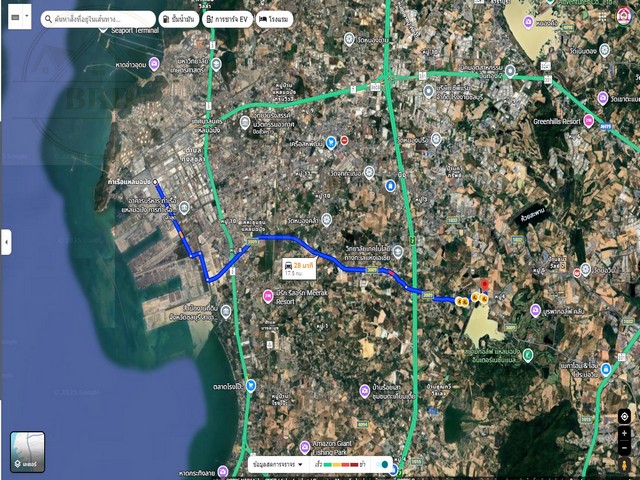Switch map type with the layers thumbnail

point(27,452)
